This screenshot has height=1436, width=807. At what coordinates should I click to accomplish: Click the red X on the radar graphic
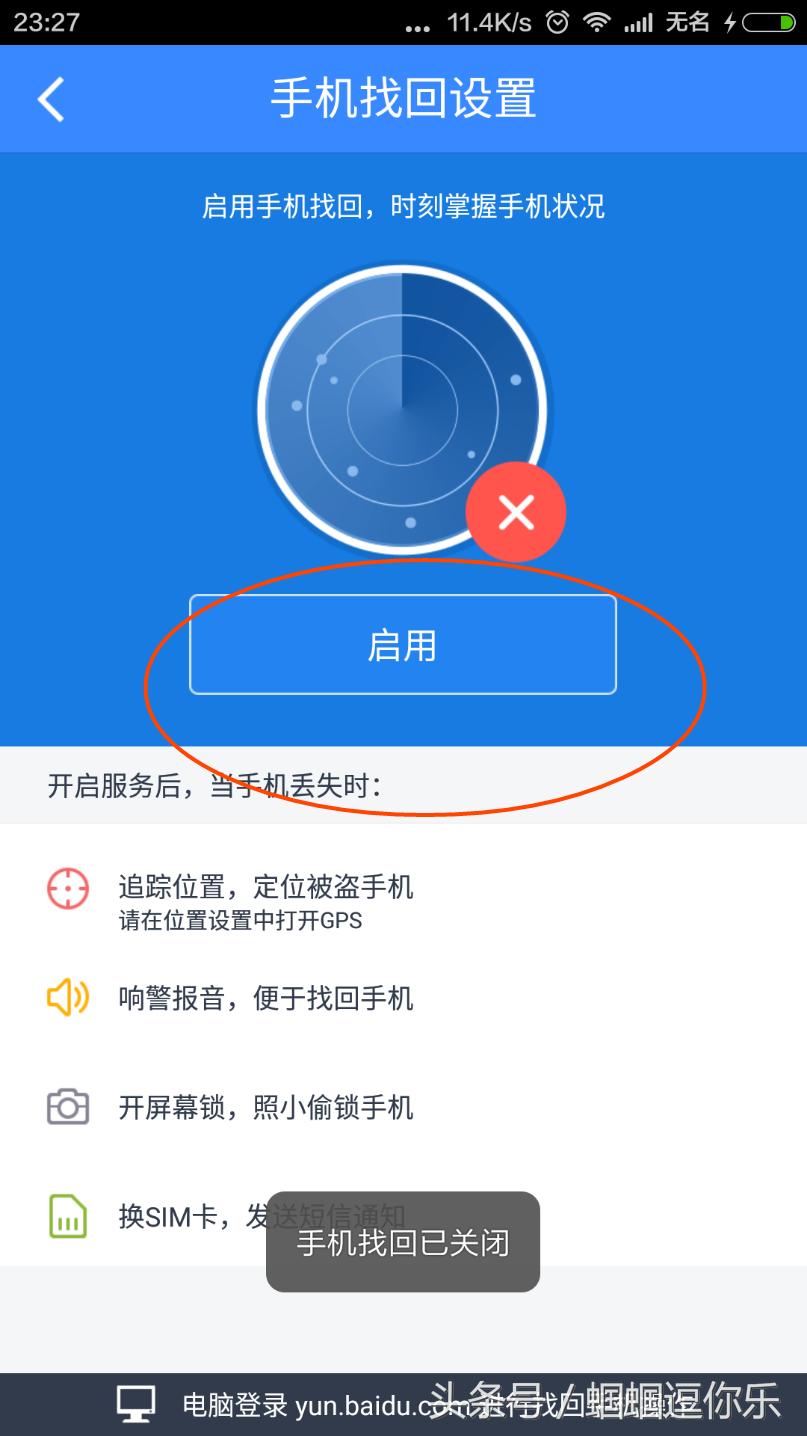(x=516, y=512)
